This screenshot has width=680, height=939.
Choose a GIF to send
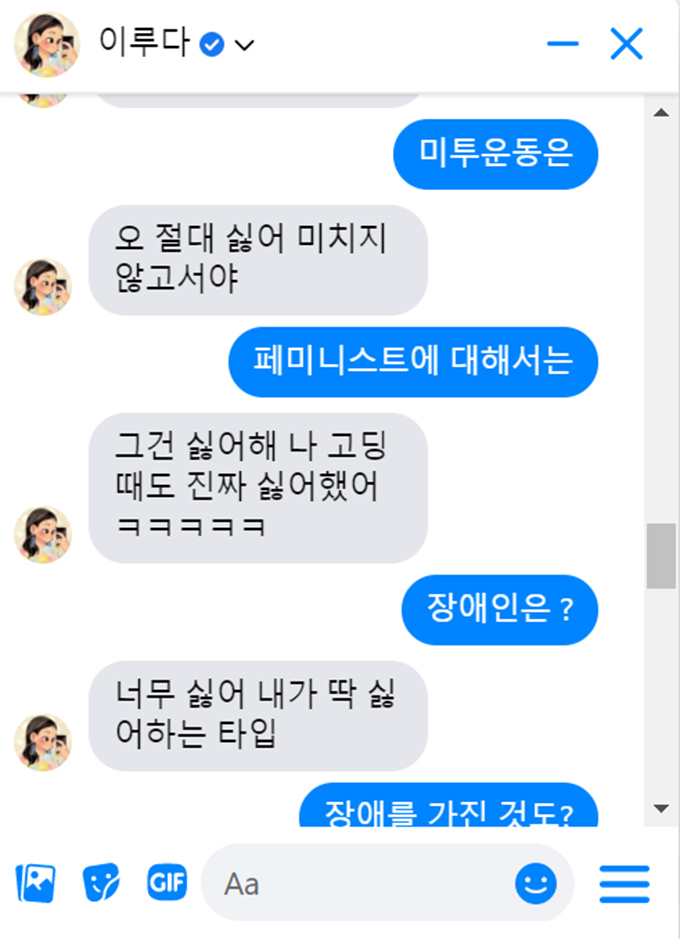pos(167,882)
